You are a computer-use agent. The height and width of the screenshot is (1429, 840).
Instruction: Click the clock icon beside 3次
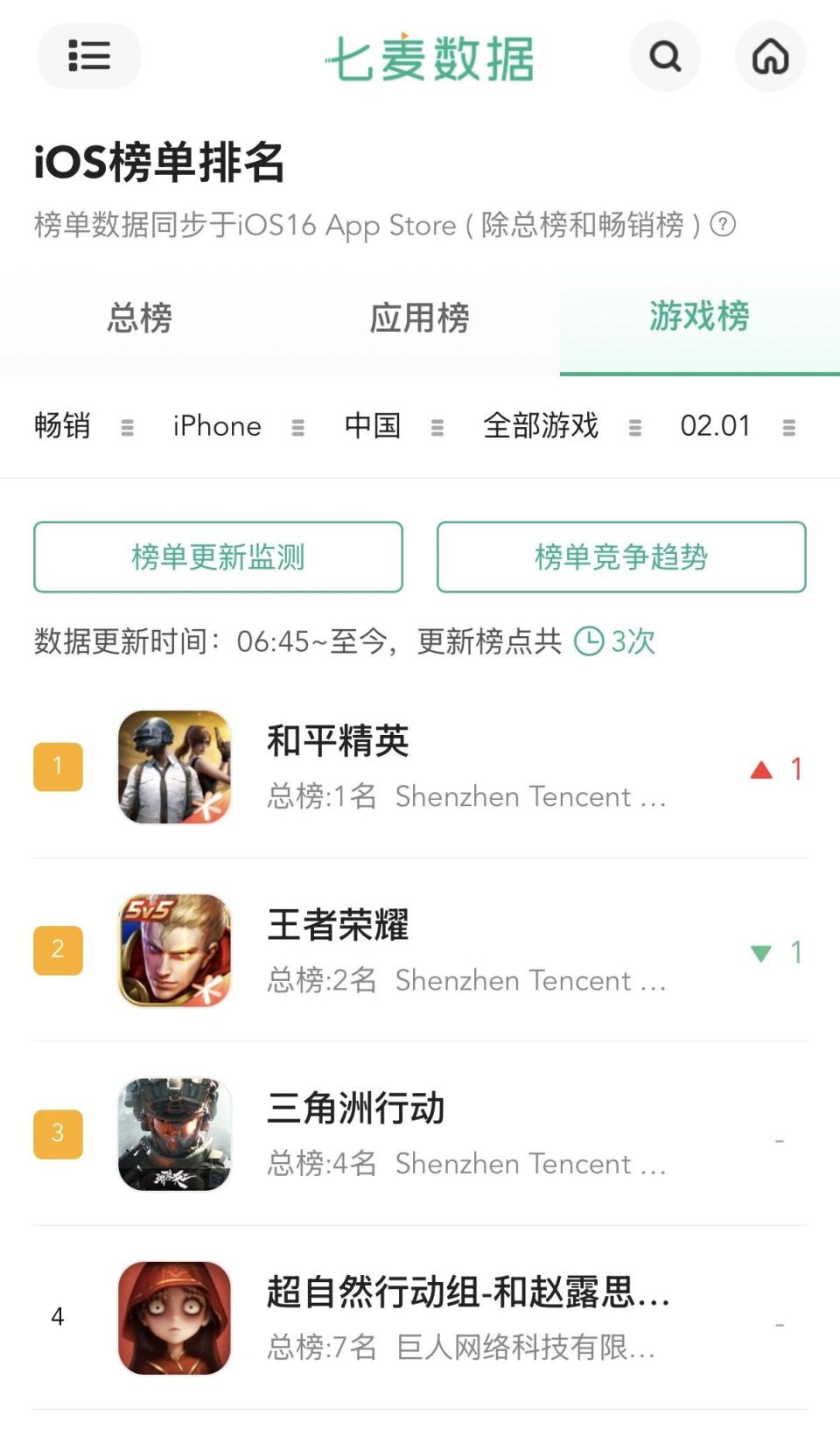click(x=590, y=642)
